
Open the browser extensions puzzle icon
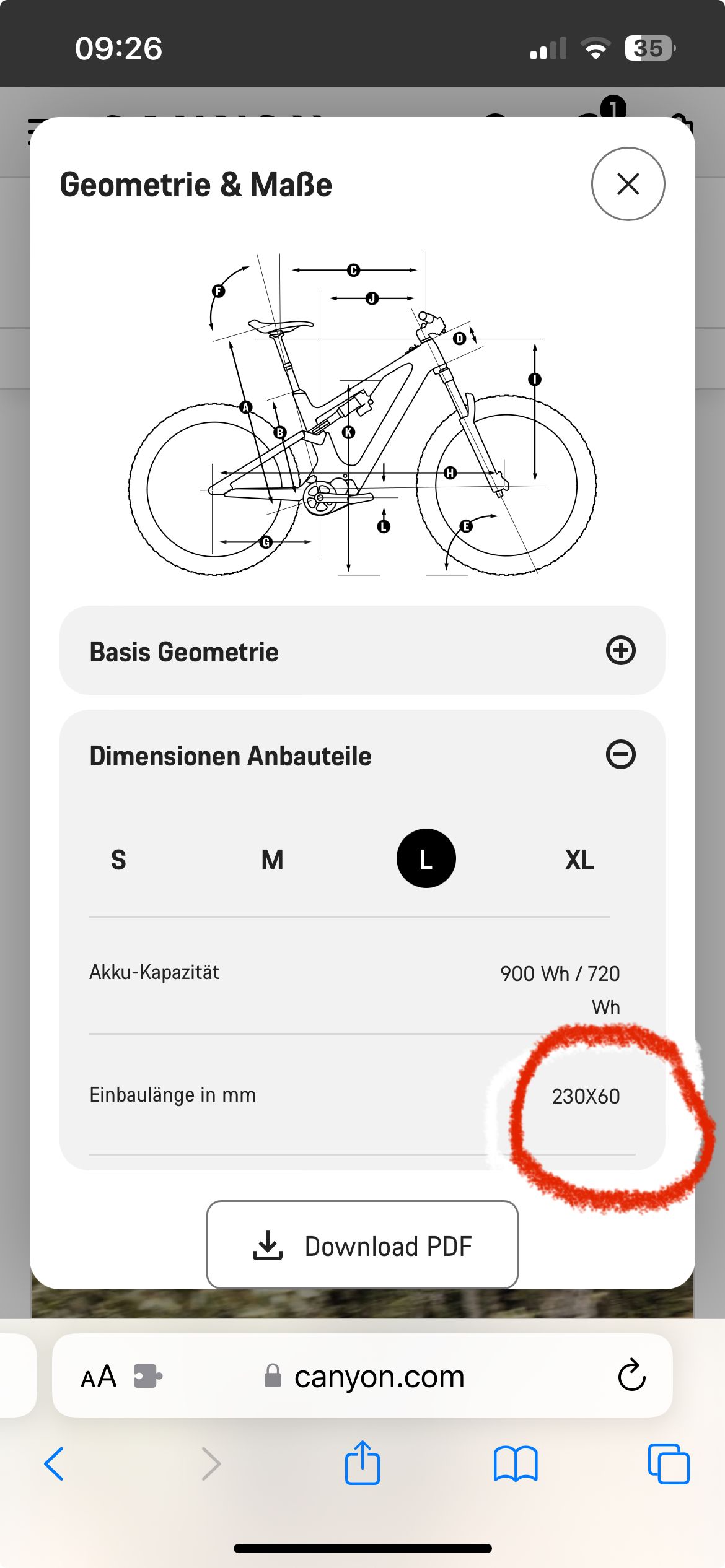147,1376
